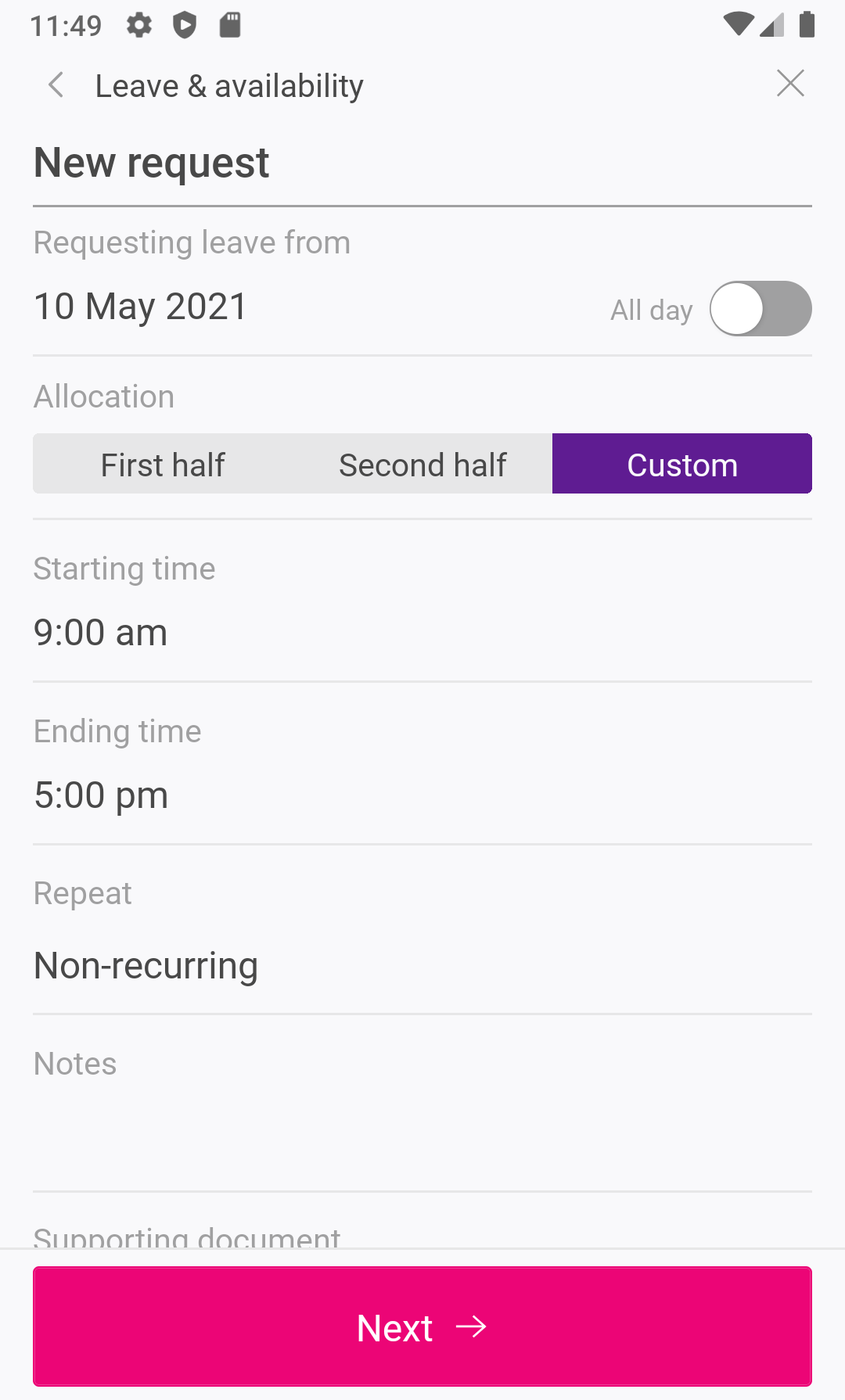Select the First half allocation option
845x1400 pixels.
(162, 463)
